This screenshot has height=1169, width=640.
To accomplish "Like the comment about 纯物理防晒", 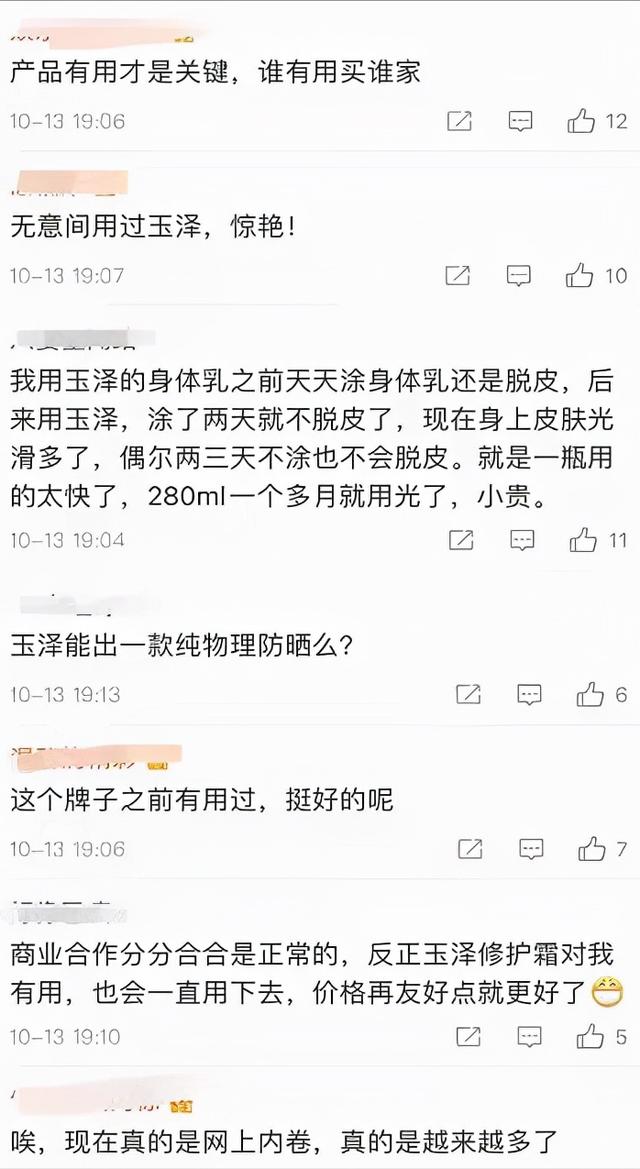I will tap(590, 694).
